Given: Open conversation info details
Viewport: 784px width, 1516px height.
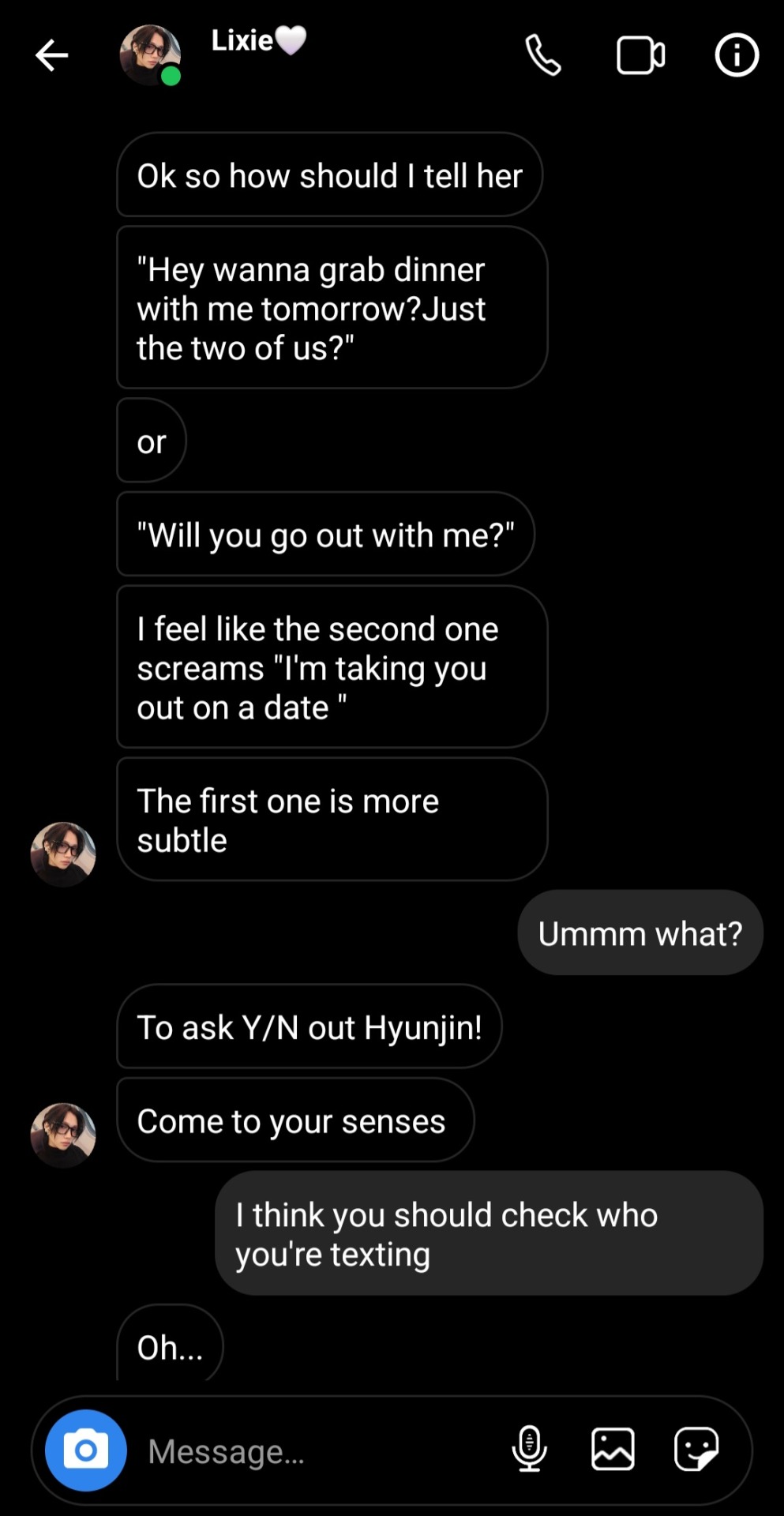Looking at the screenshot, I should pyautogui.click(x=737, y=55).
